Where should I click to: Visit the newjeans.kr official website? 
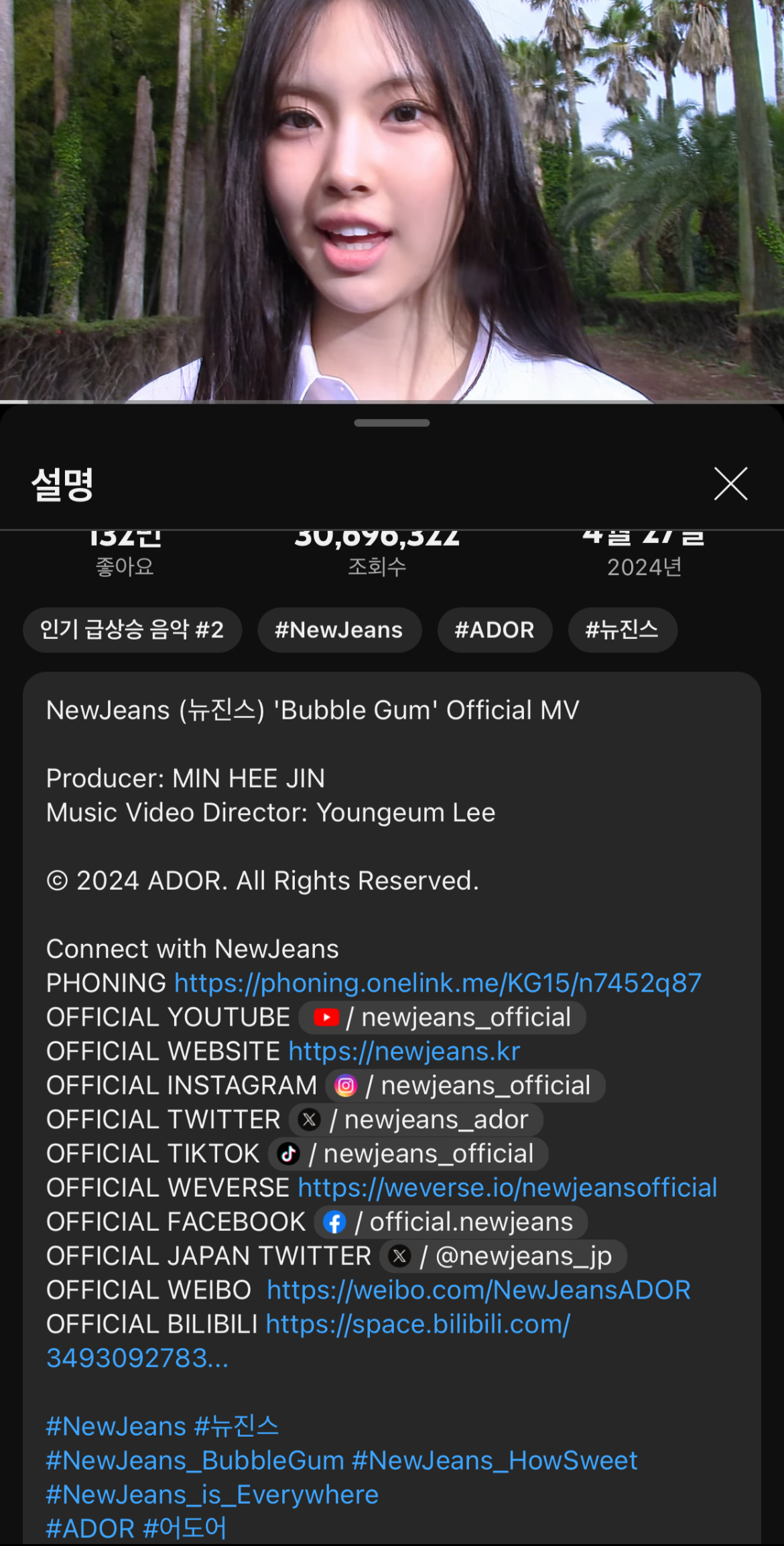coord(404,1051)
